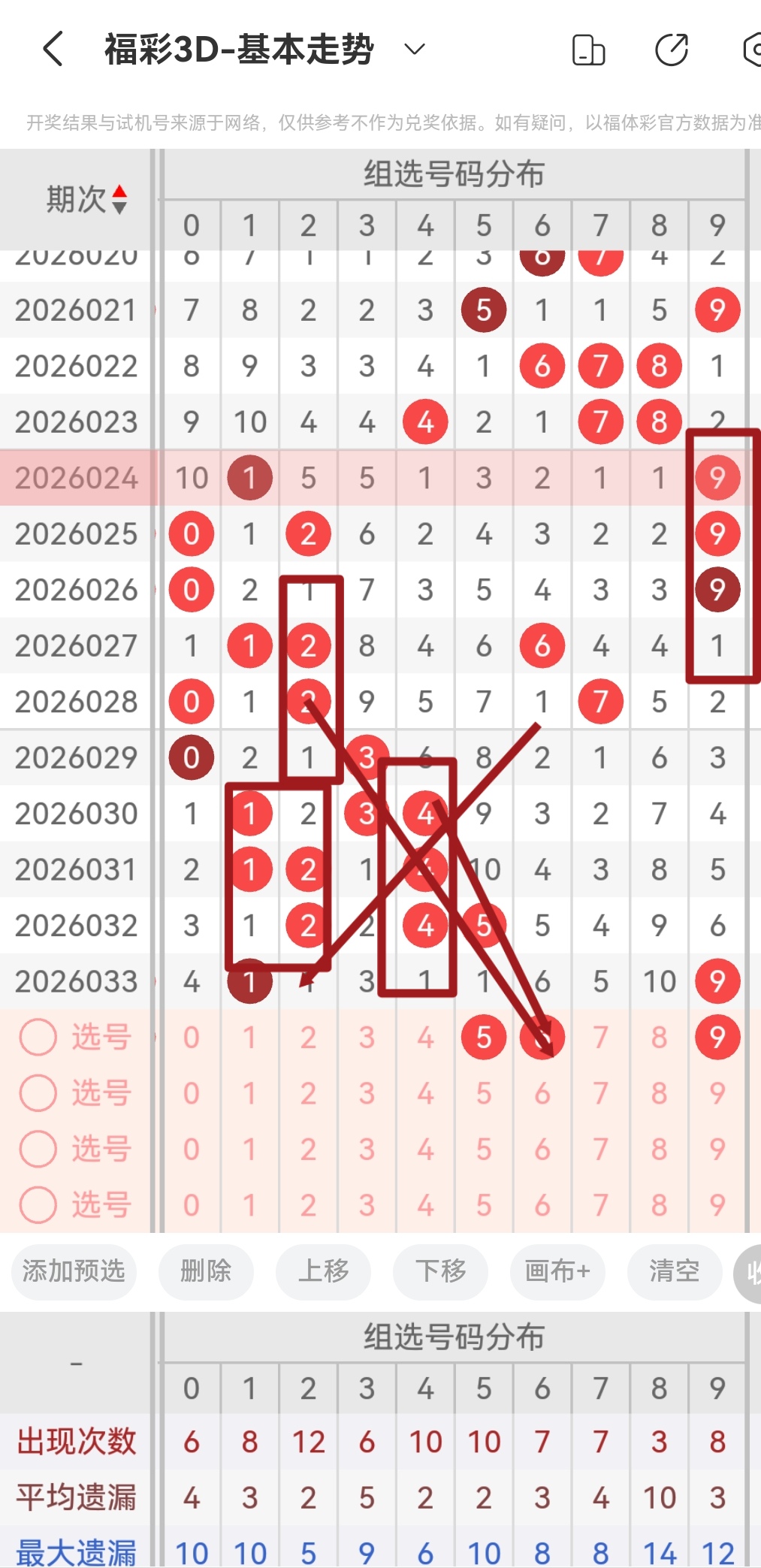The width and height of the screenshot is (761, 1568).
Task: Tap the 画布+ button
Action: coord(557,1271)
